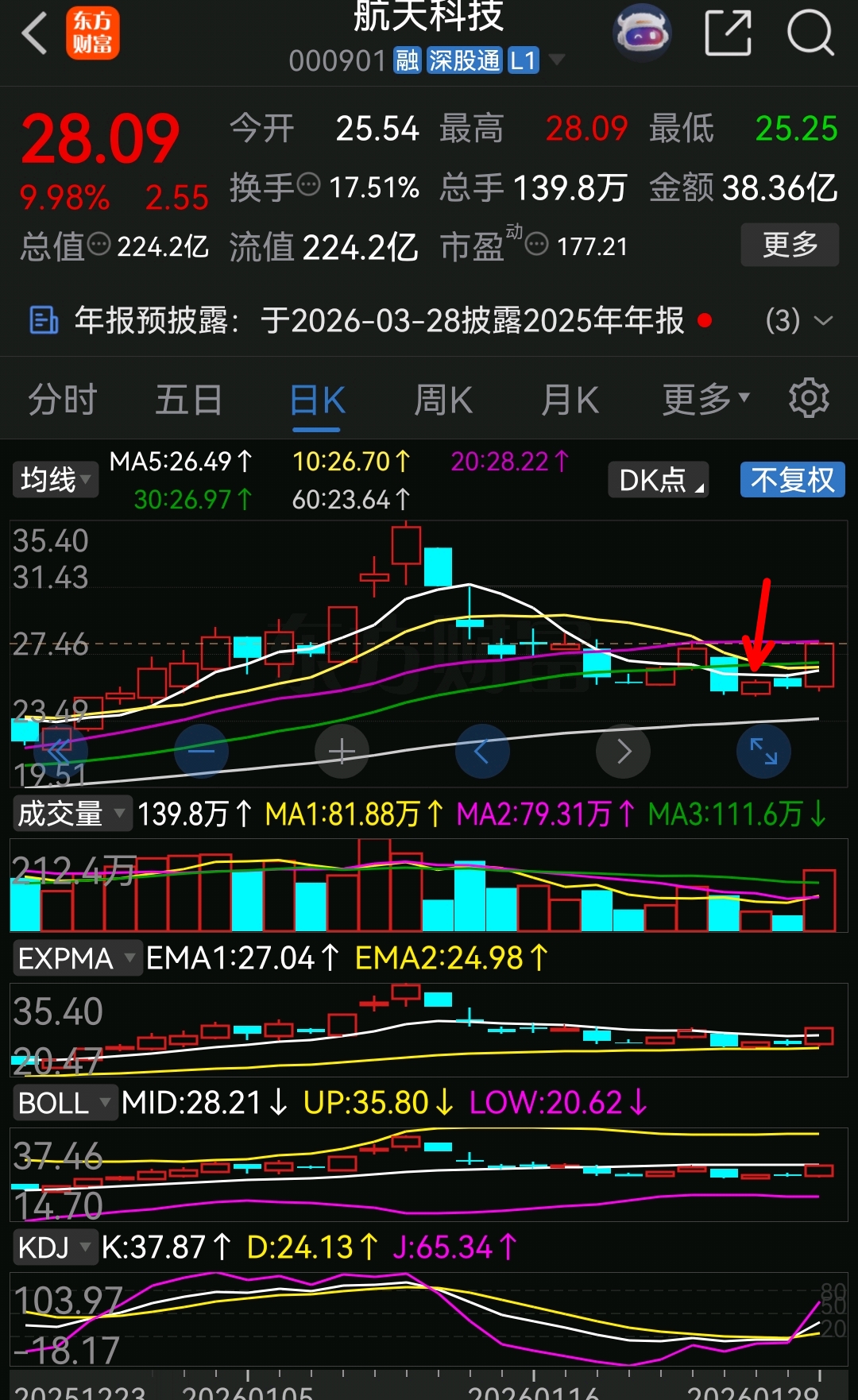Share this stock page
Screen dimensions: 858x1400
(x=728, y=33)
